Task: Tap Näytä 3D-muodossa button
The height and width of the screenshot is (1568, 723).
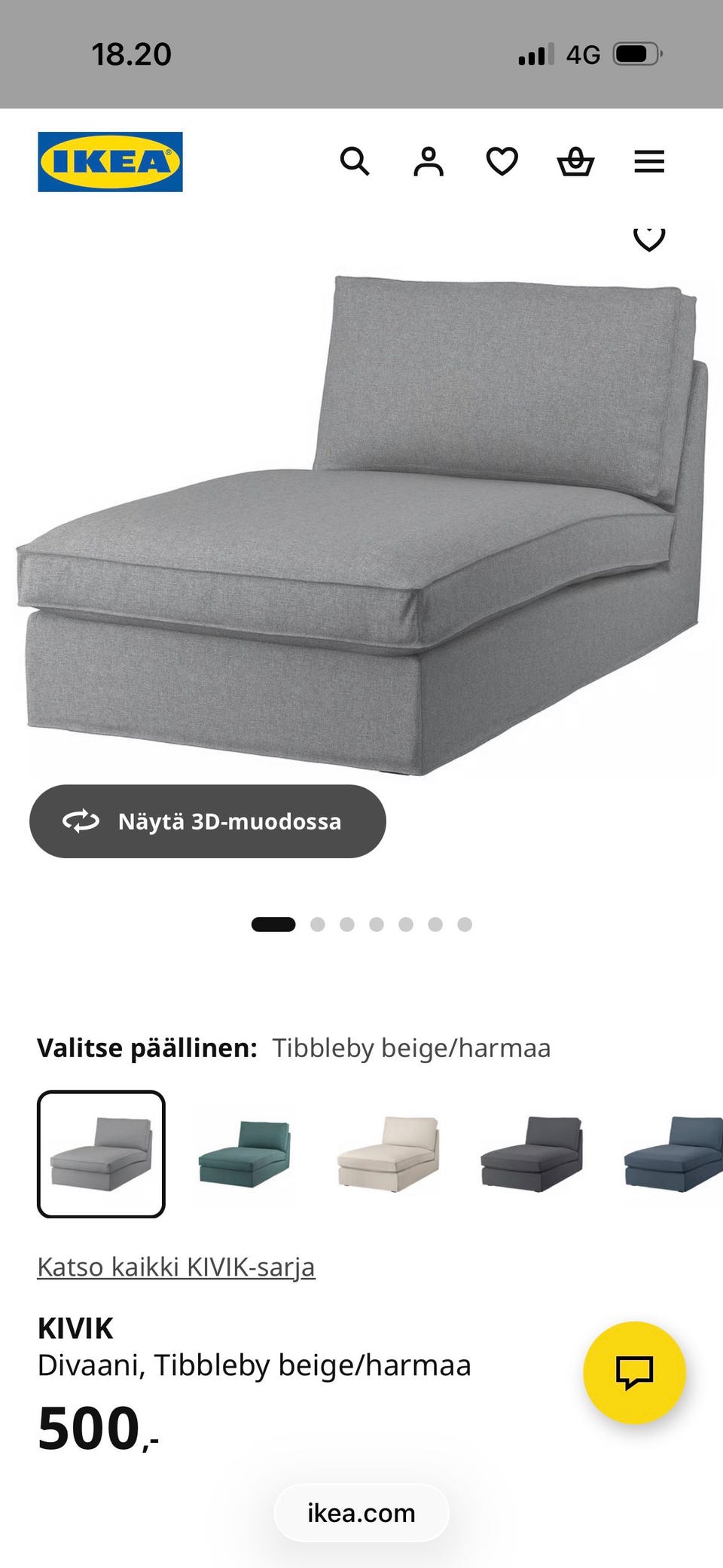Action: point(208,821)
